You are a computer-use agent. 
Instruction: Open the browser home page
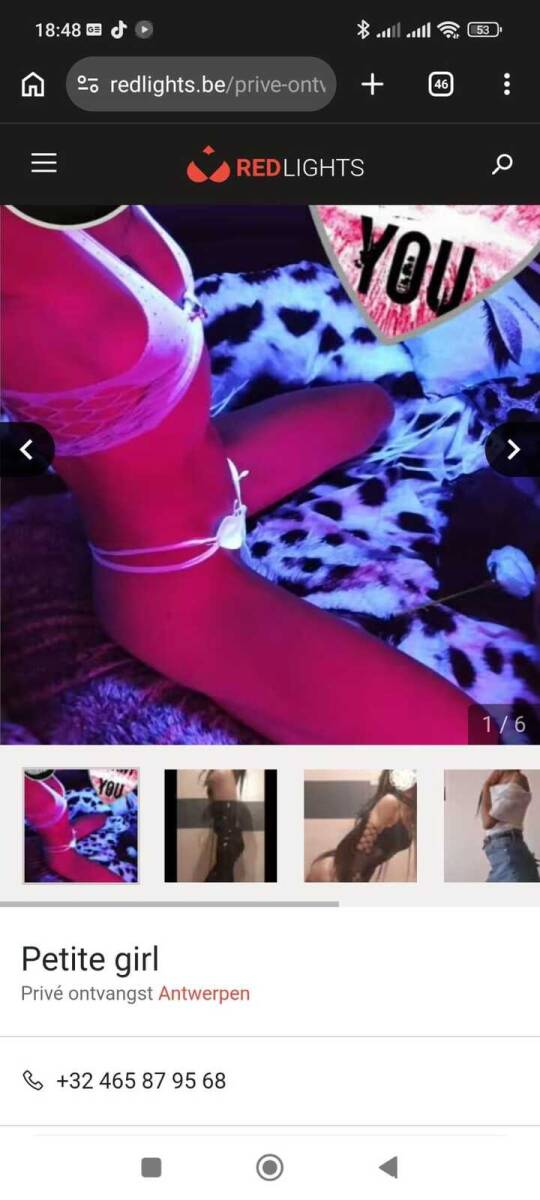(x=33, y=85)
